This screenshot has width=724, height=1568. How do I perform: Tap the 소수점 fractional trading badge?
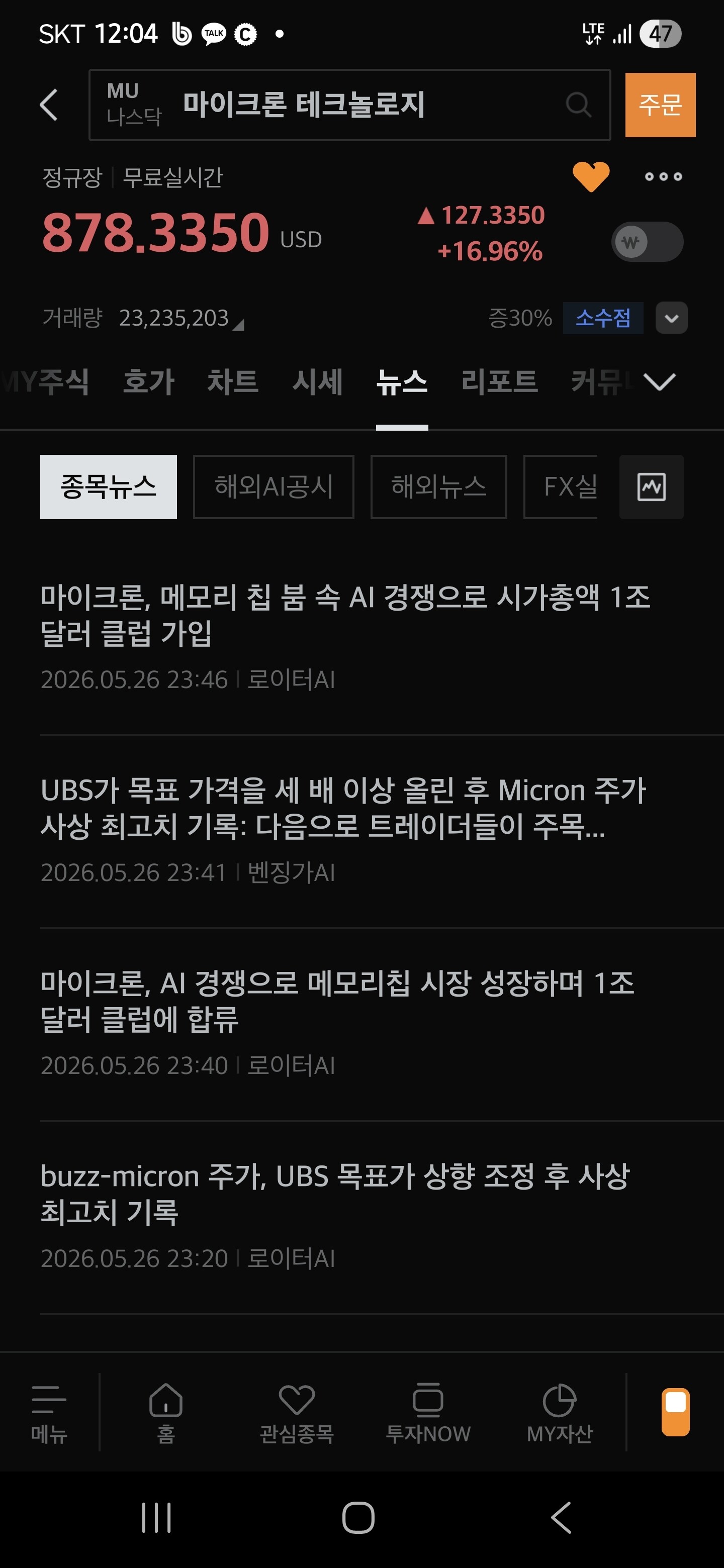point(603,318)
